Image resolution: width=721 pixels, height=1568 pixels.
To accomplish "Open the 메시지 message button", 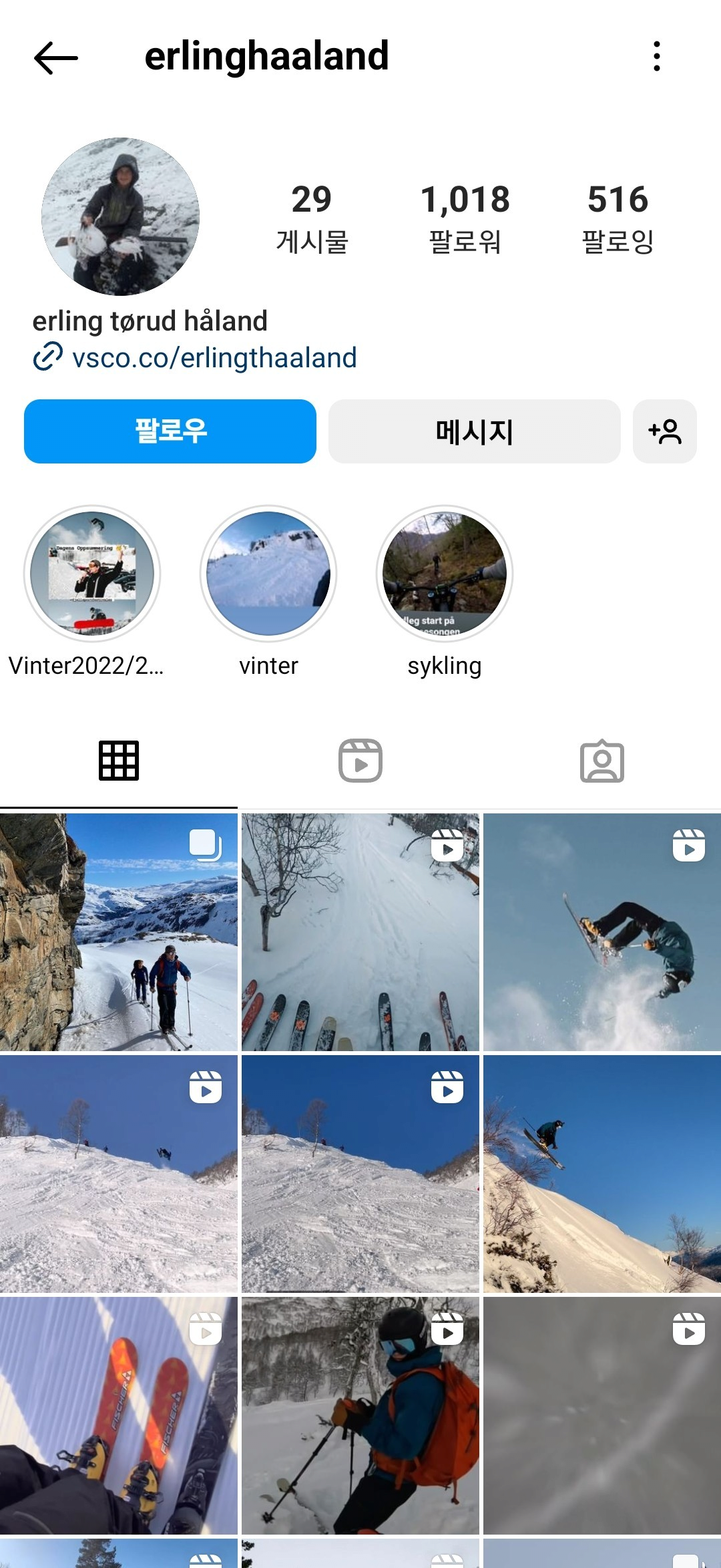I will (x=474, y=431).
